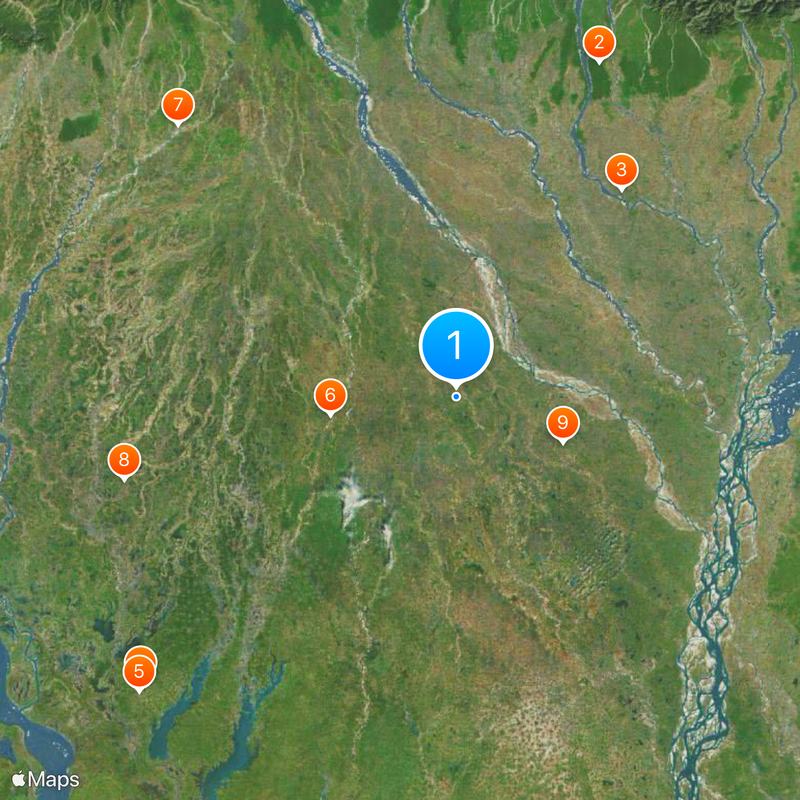Open location pin number 7
This screenshot has width=800, height=800.
click(178, 104)
